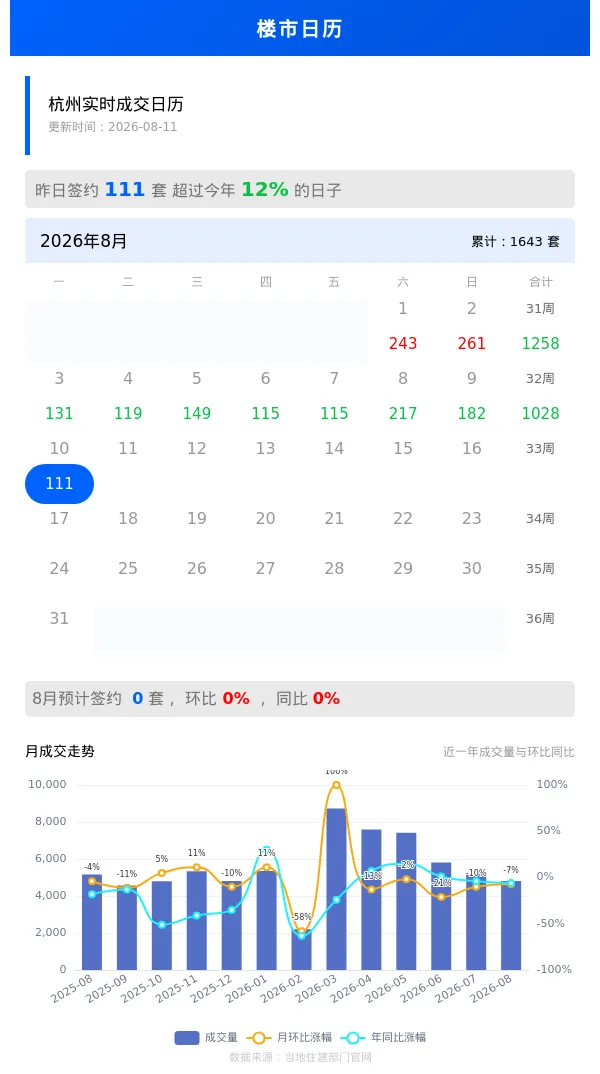600x1074 pixels.
Task: Toggle the 成交量 legend item
Action: (206, 1037)
